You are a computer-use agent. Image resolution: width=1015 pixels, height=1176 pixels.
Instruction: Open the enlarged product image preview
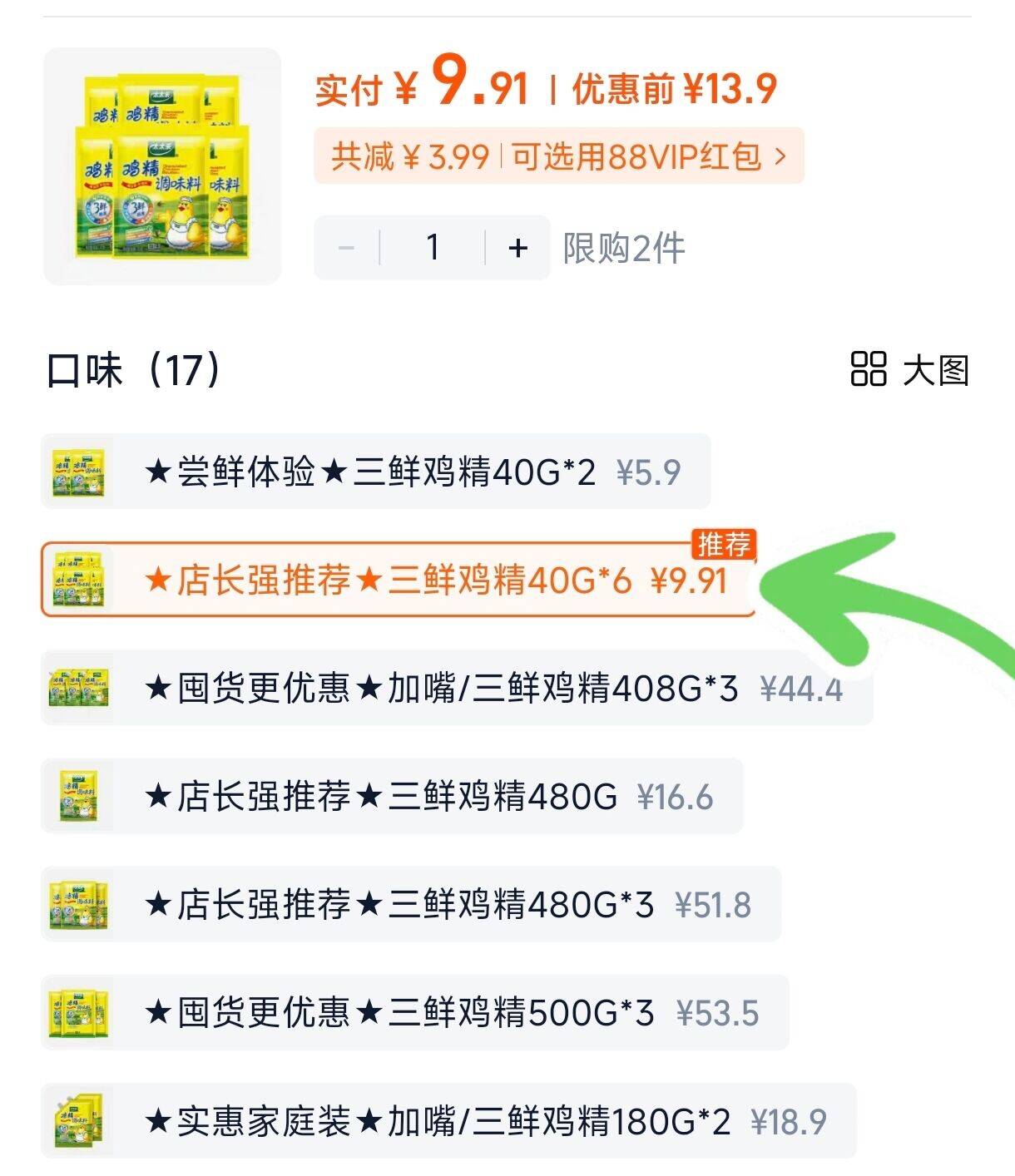[162, 166]
